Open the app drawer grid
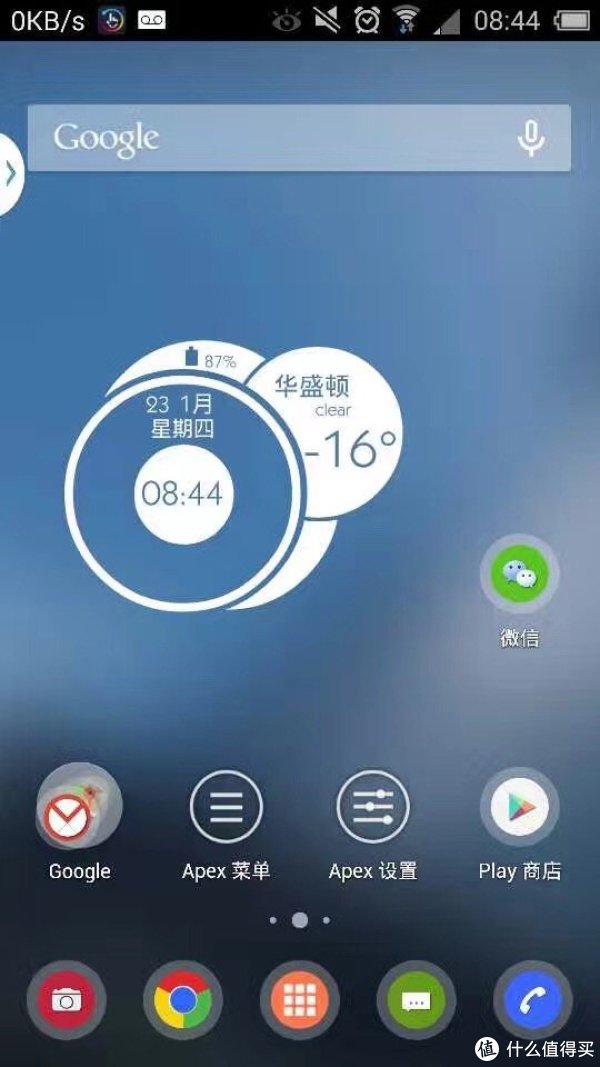 (299, 1000)
